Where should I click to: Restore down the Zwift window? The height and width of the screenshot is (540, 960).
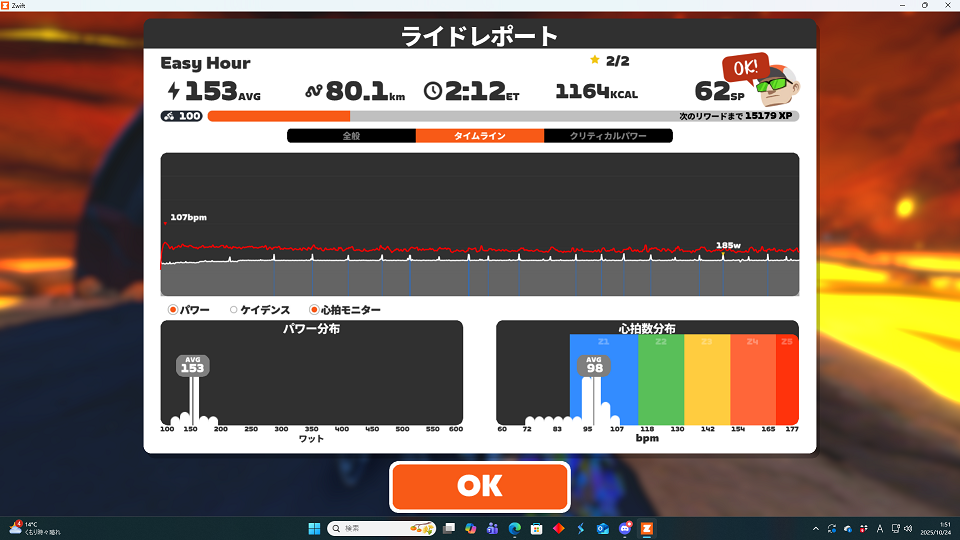point(923,6)
